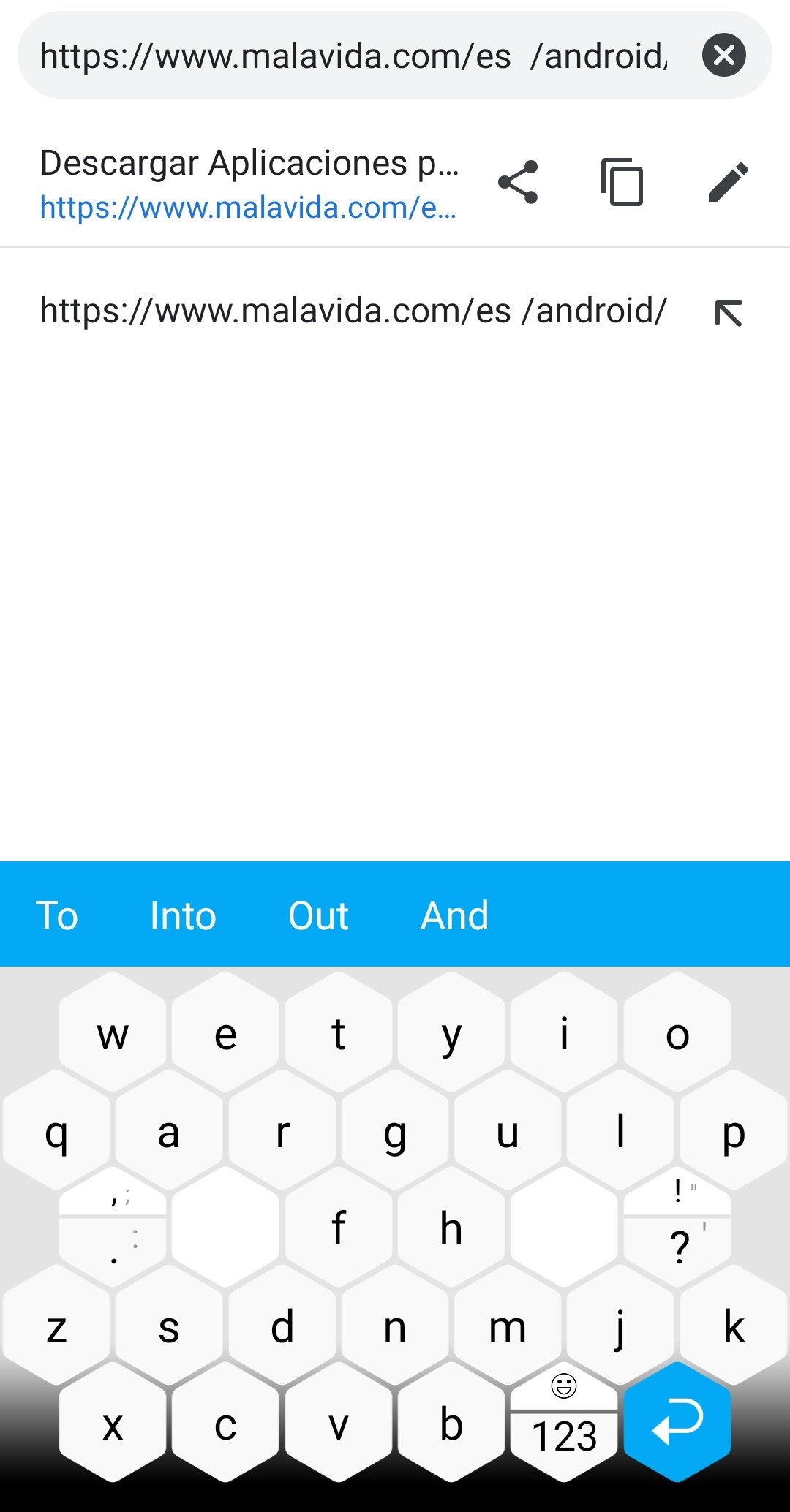Copy the page URL
790x1512 pixels.
pyautogui.click(x=622, y=183)
